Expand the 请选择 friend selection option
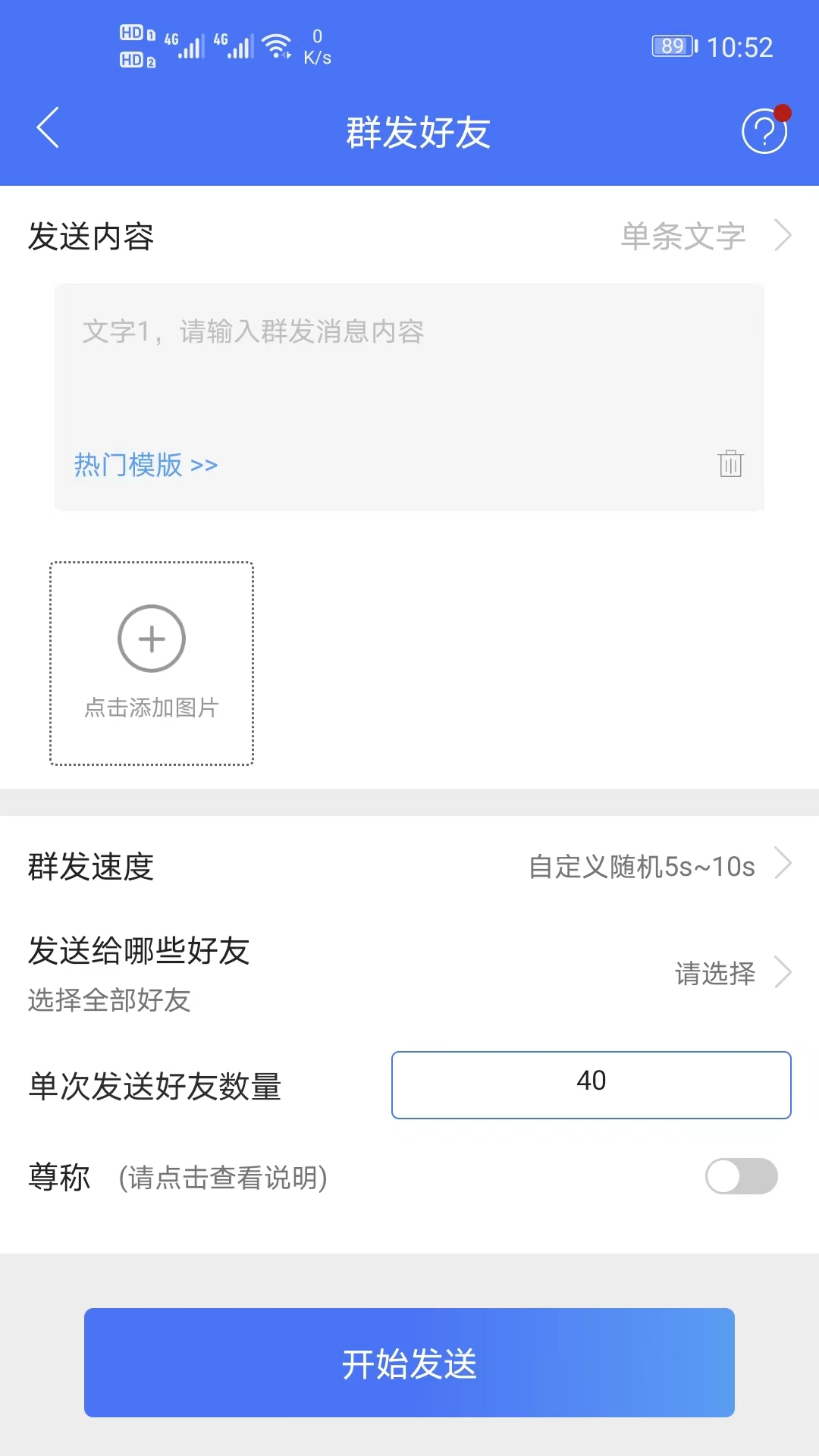 point(715,973)
